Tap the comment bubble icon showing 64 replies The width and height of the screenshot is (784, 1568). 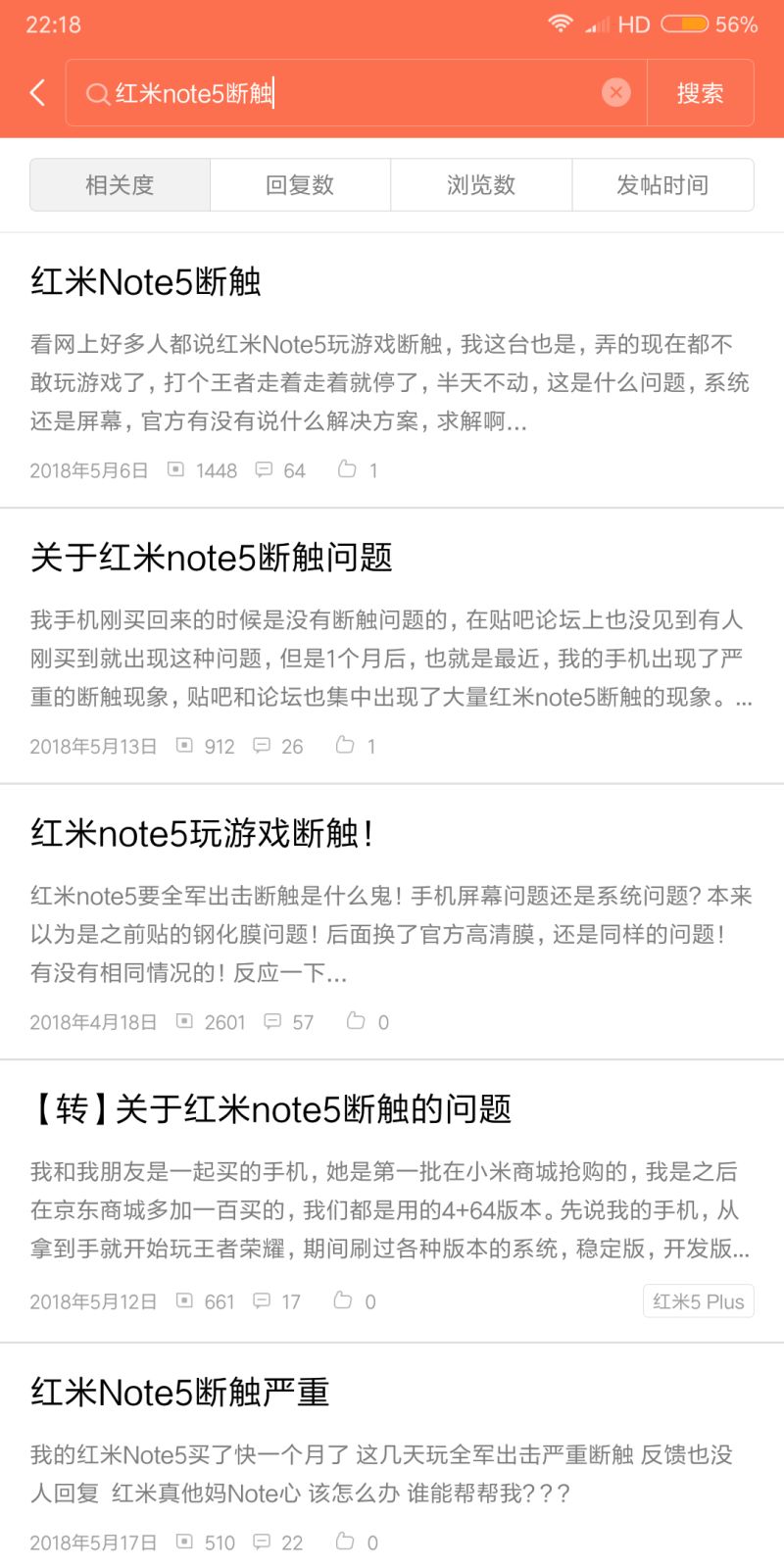click(262, 470)
